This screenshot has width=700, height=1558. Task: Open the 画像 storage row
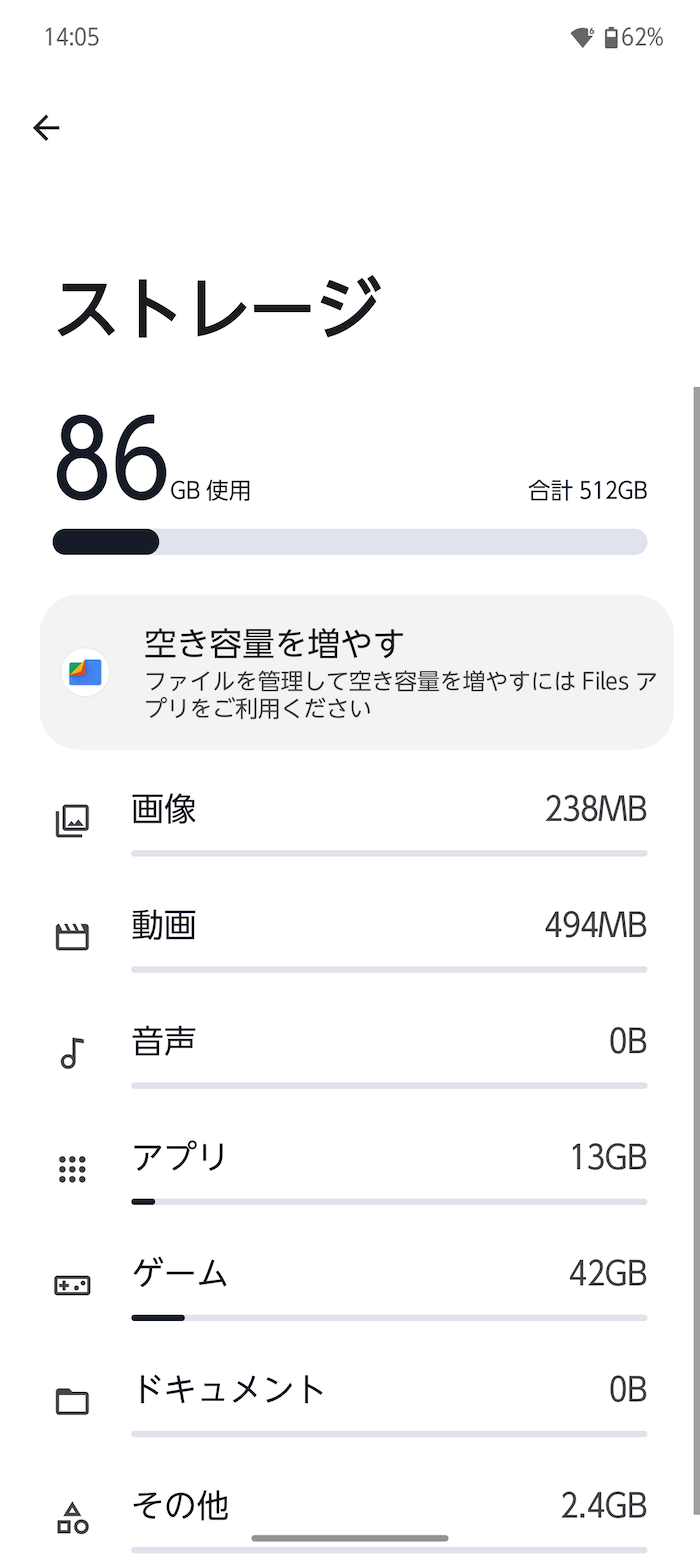click(350, 822)
